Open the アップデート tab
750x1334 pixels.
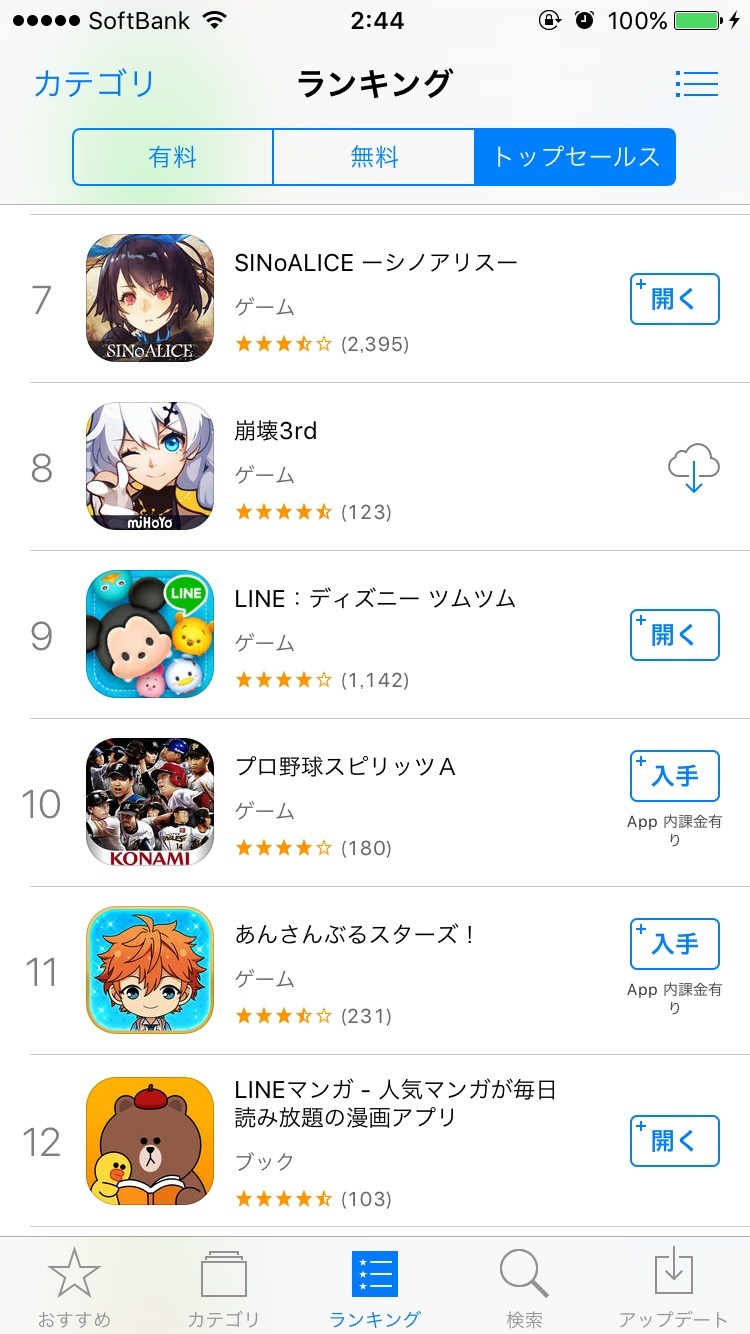point(673,1287)
